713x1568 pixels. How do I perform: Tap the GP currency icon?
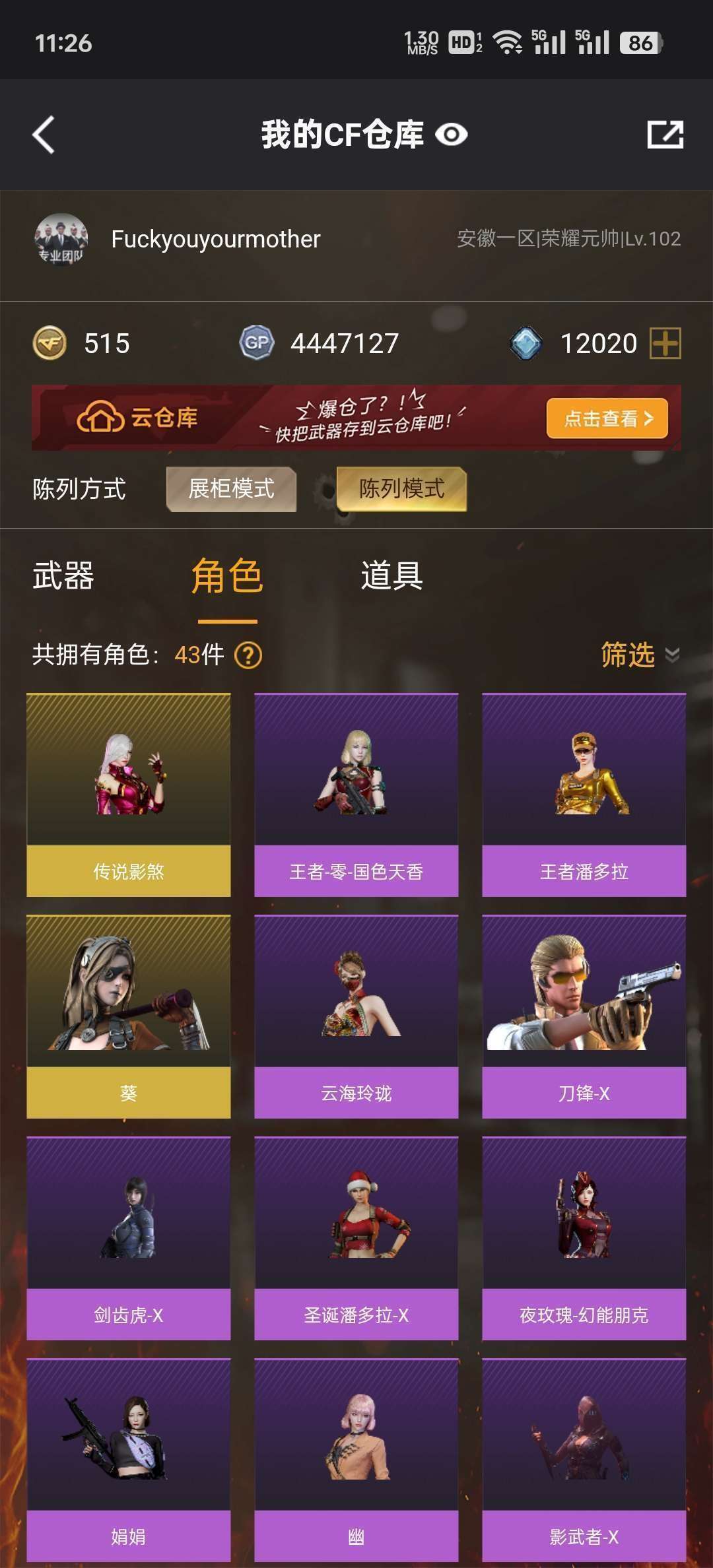coord(257,343)
